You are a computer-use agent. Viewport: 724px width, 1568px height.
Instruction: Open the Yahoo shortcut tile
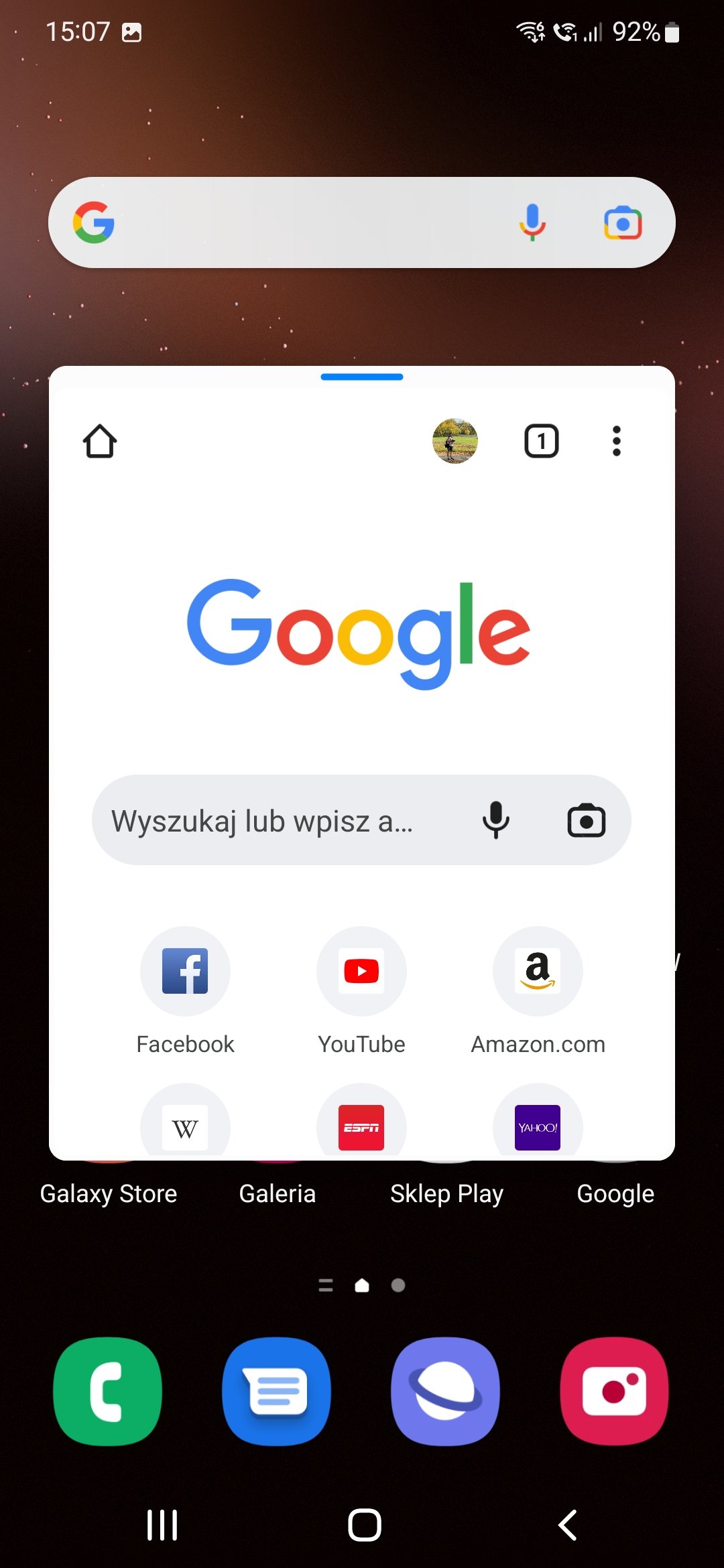tap(538, 1127)
